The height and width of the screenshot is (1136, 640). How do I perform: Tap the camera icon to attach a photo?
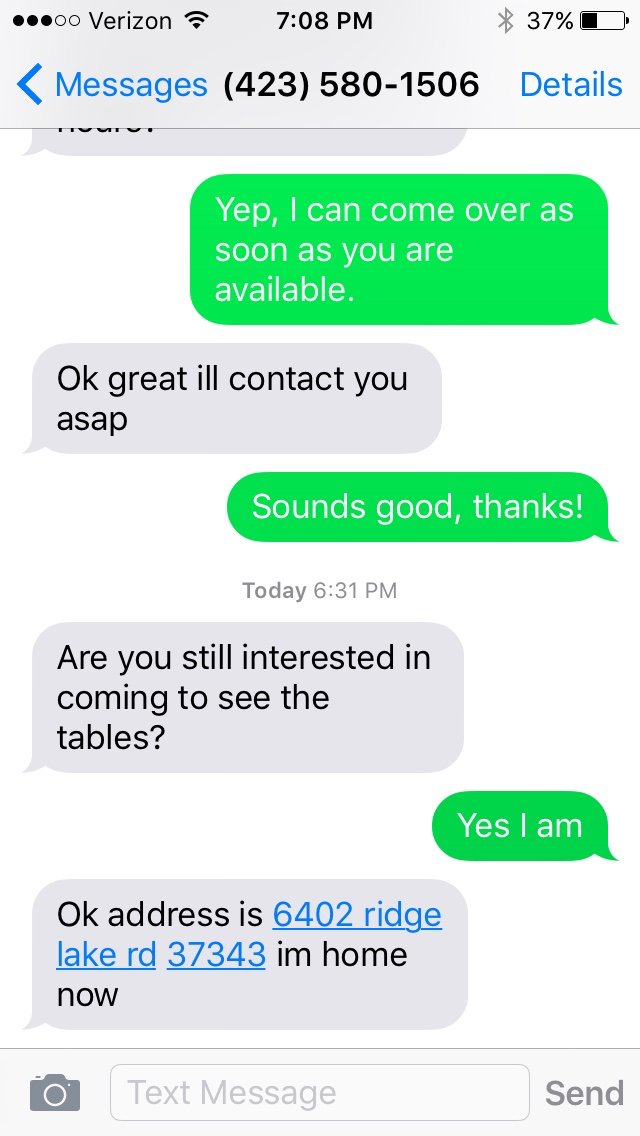pos(55,1092)
